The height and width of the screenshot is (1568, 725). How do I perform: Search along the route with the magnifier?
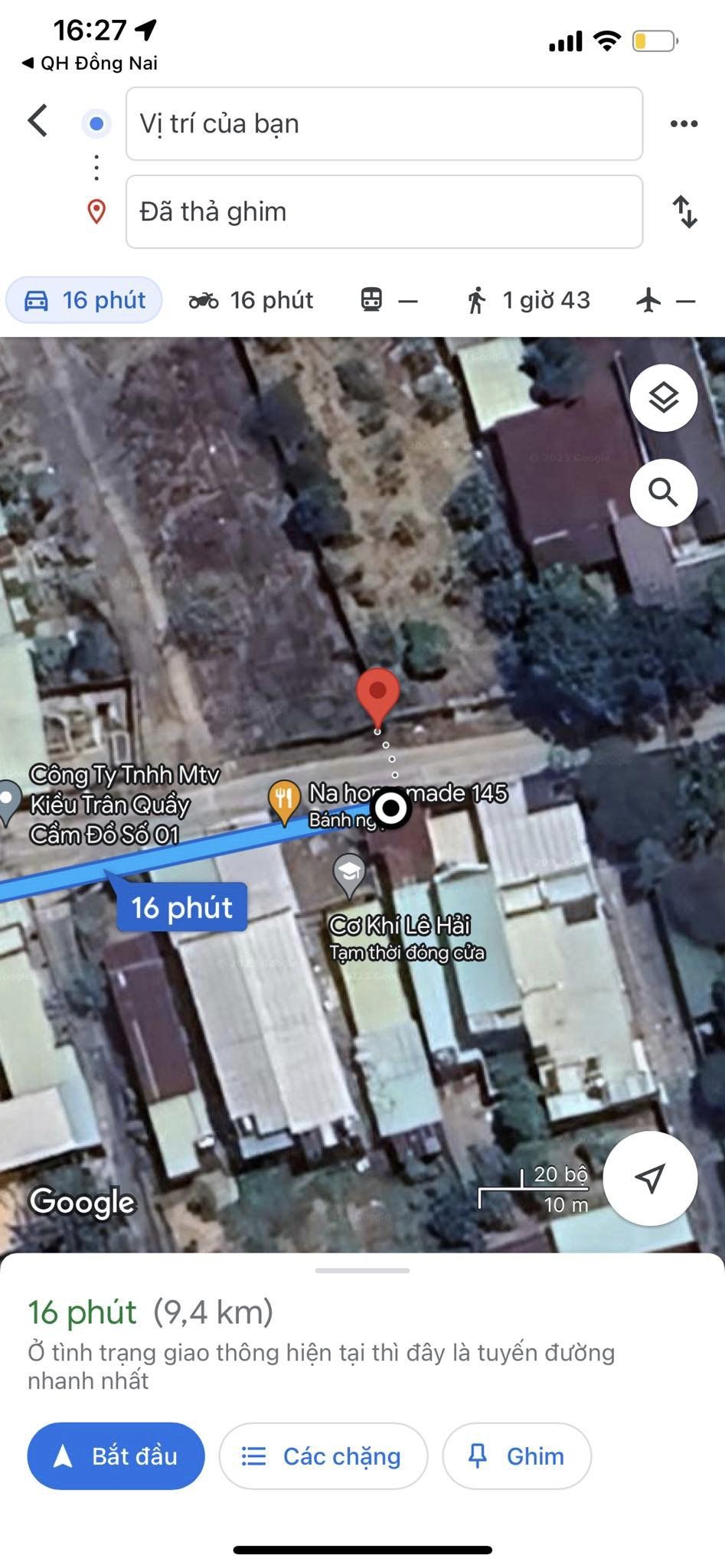coord(663,492)
